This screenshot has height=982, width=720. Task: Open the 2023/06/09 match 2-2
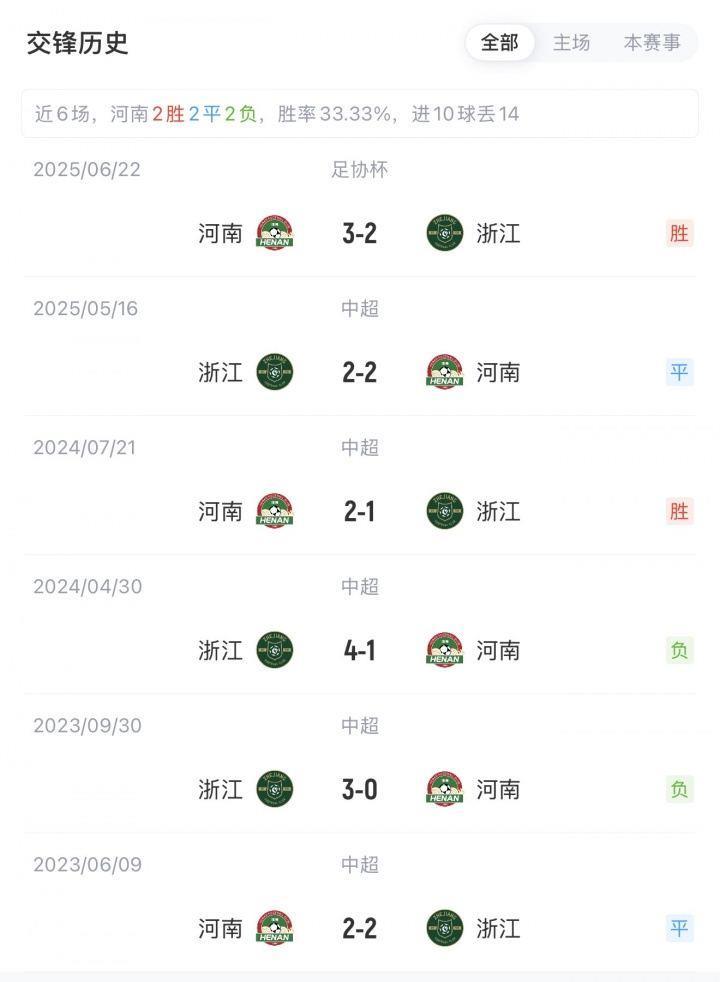[x=359, y=929]
